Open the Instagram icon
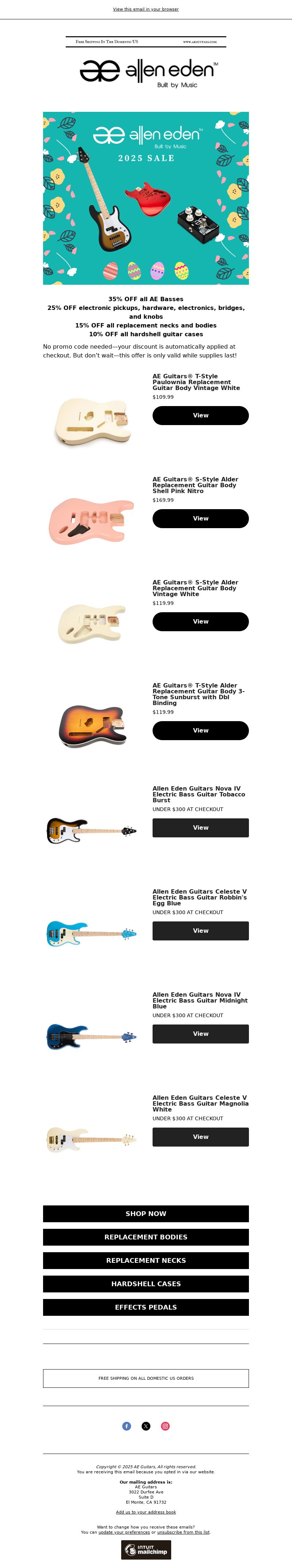This screenshot has width=292, height=1568. pyautogui.click(x=165, y=1425)
